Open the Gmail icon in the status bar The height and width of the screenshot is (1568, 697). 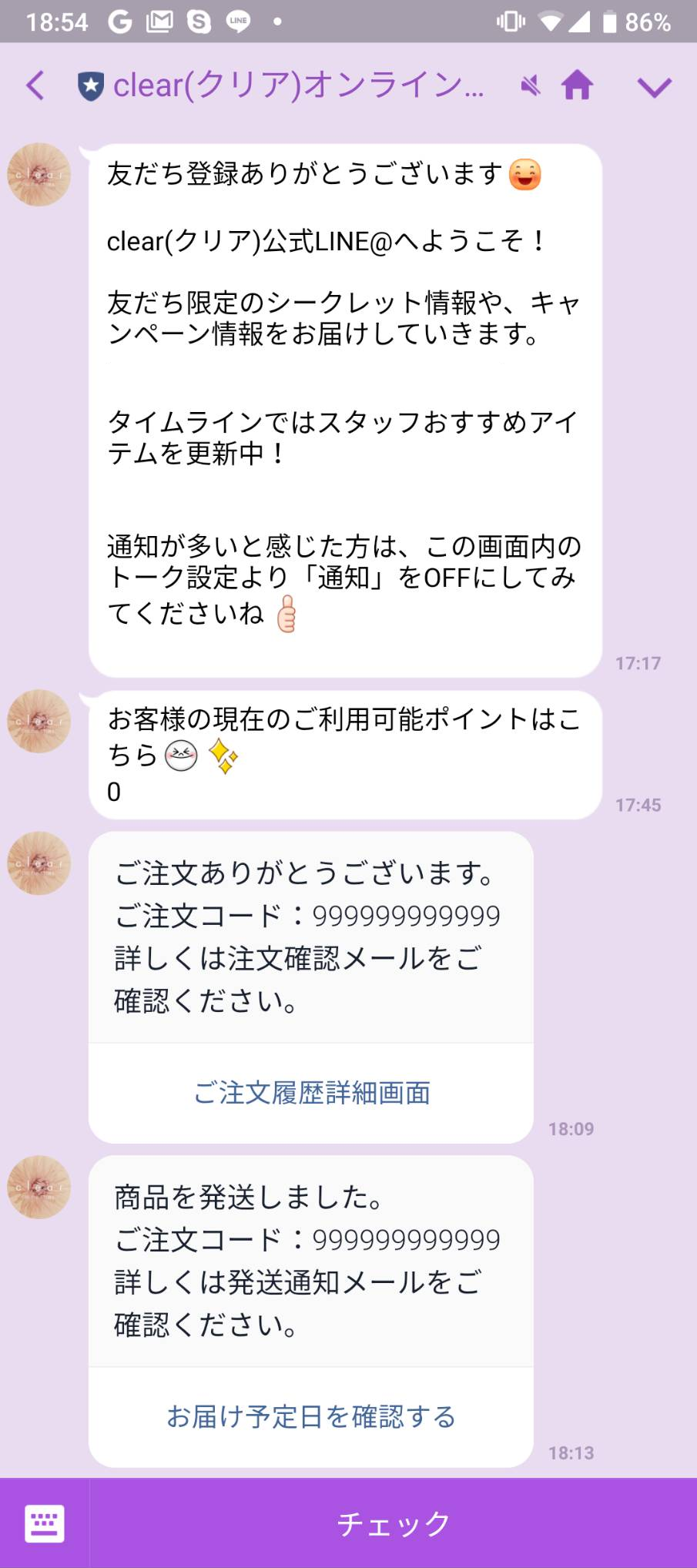tap(158, 21)
